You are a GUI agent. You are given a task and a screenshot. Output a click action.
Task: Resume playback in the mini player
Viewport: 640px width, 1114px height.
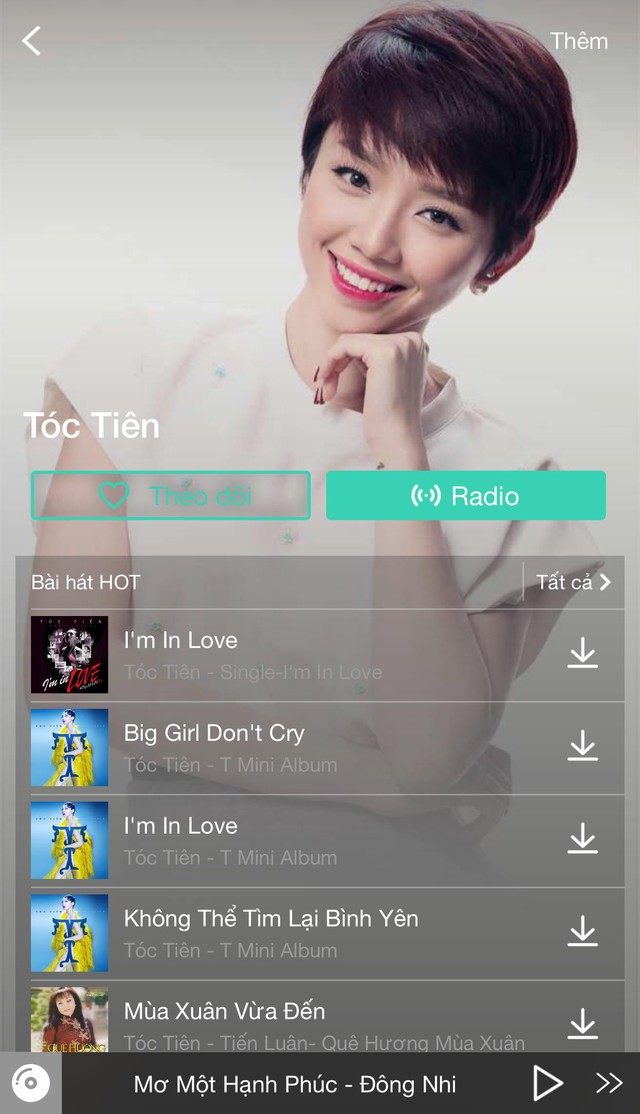pyautogui.click(x=547, y=1083)
